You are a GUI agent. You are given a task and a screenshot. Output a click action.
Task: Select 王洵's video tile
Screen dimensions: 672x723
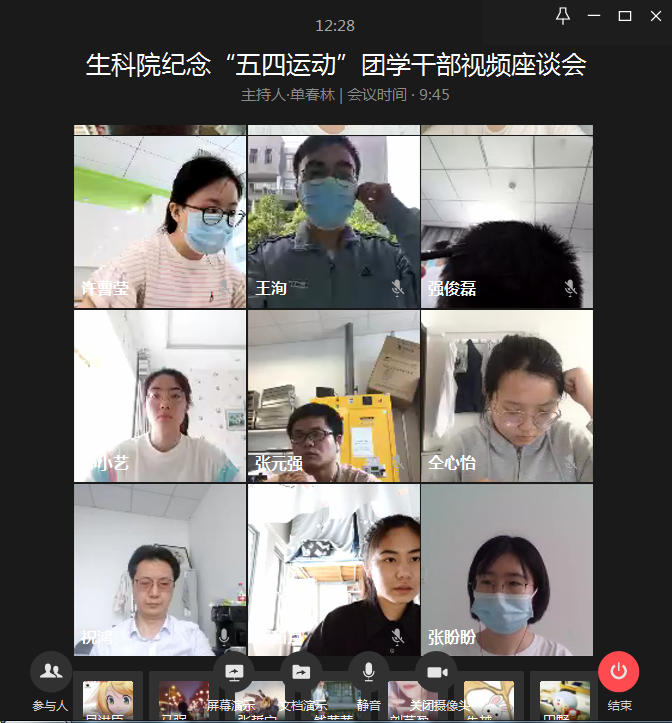click(333, 220)
